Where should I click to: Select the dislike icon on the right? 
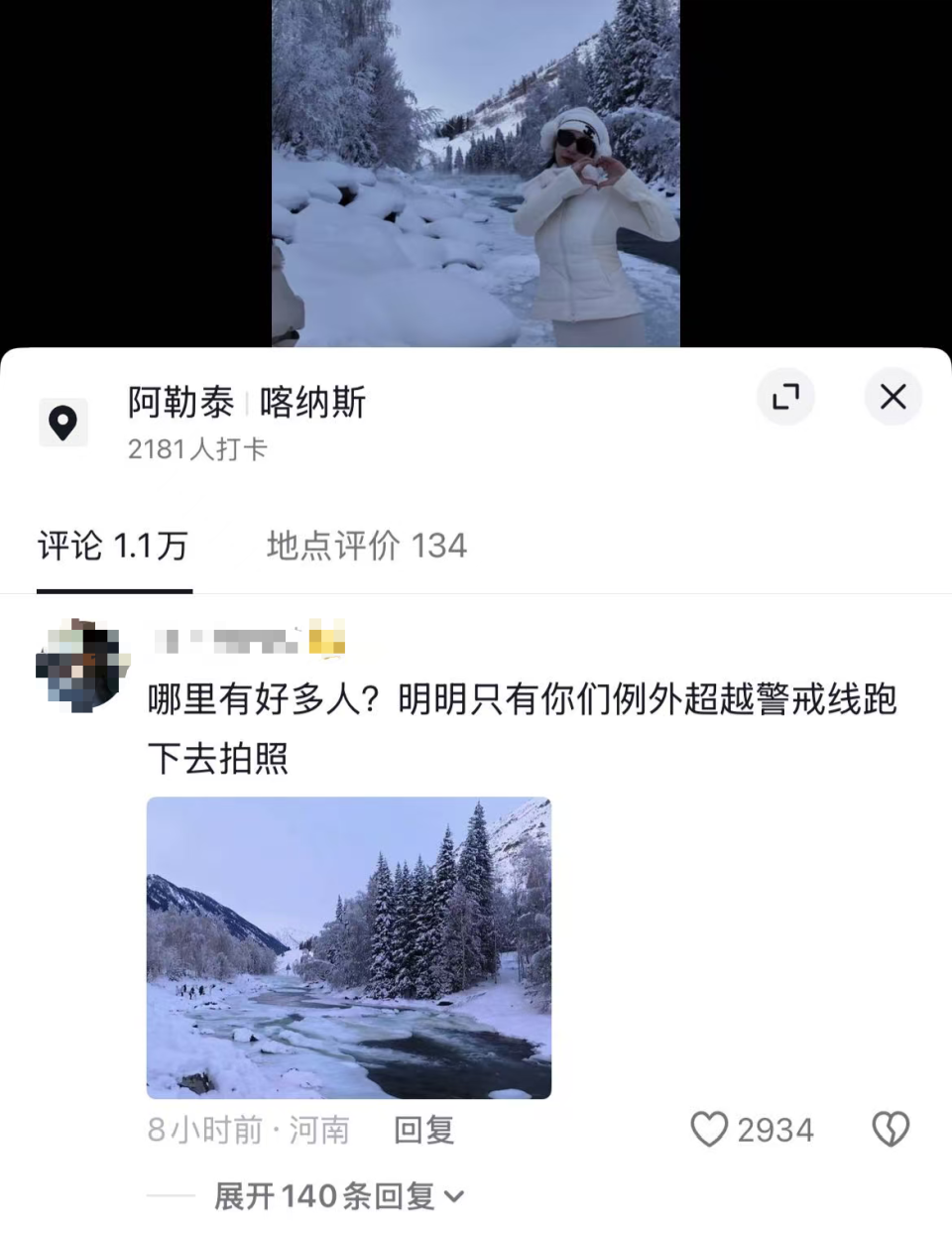point(891,1130)
